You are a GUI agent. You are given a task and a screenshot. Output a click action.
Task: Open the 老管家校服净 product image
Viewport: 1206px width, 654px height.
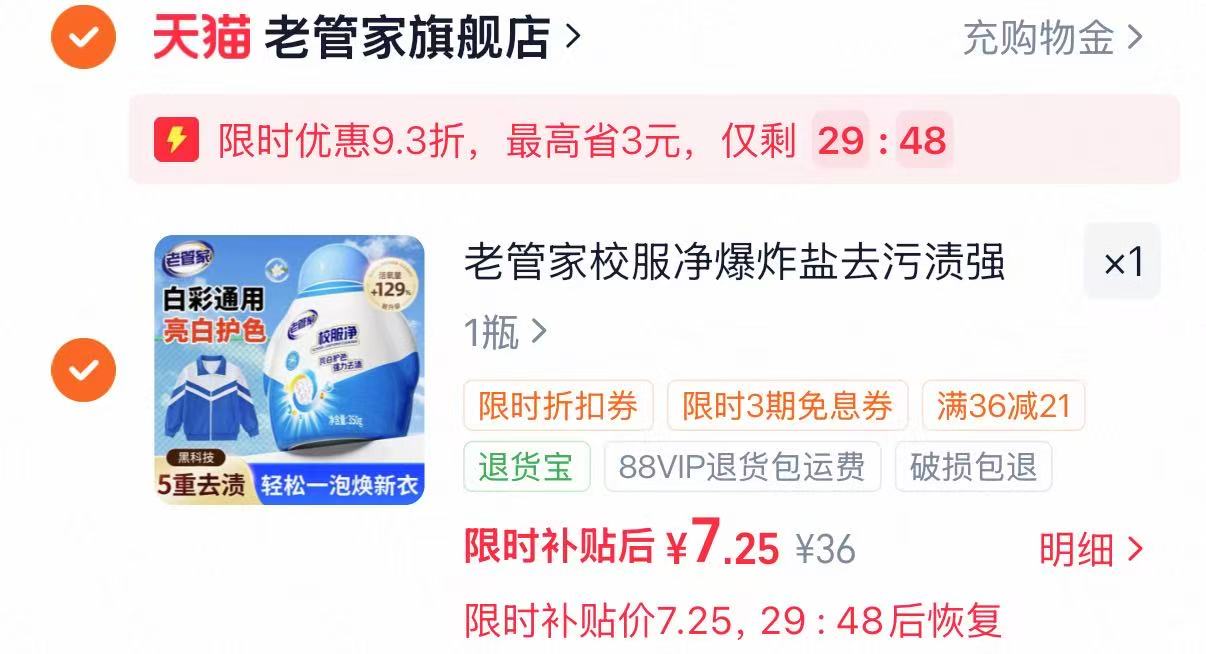290,370
